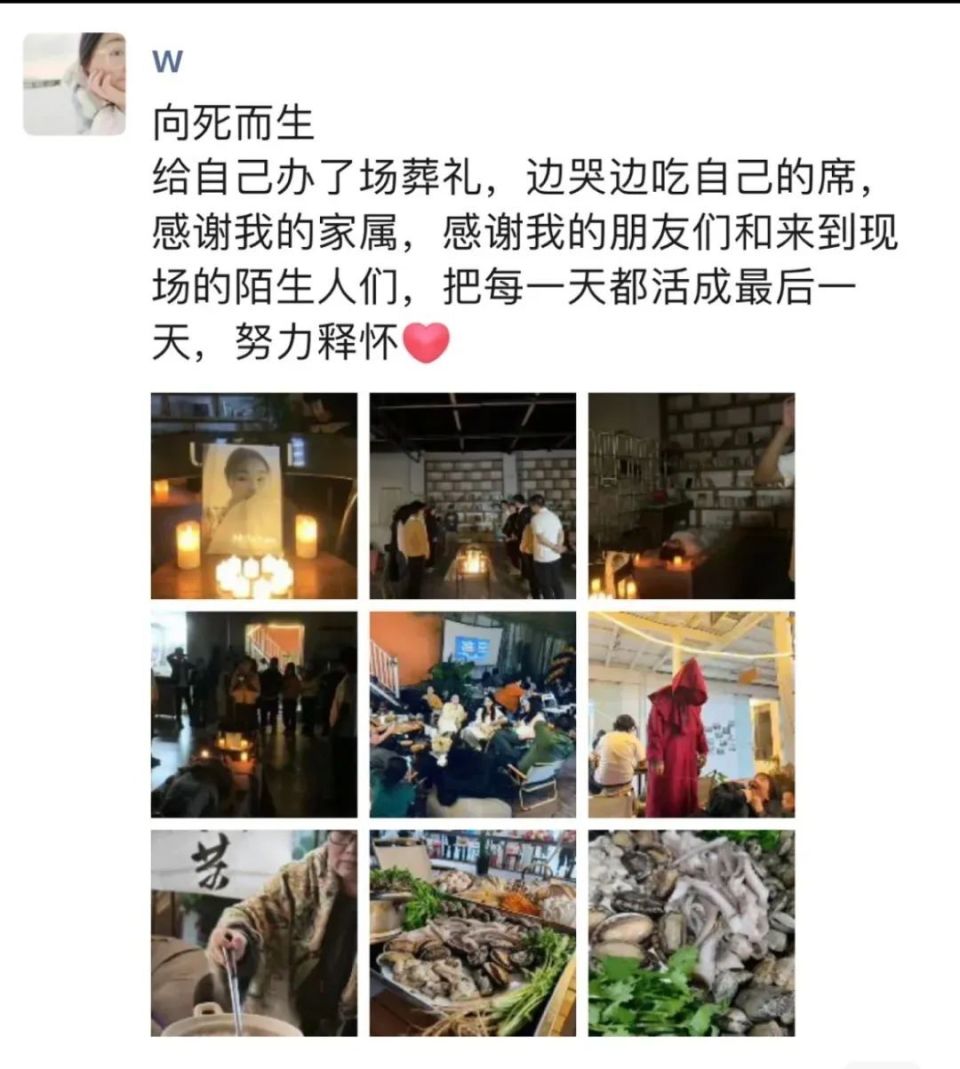Open the photo of person stirring a pot
Image resolution: width=960 pixels, height=1069 pixels.
[x=253, y=932]
